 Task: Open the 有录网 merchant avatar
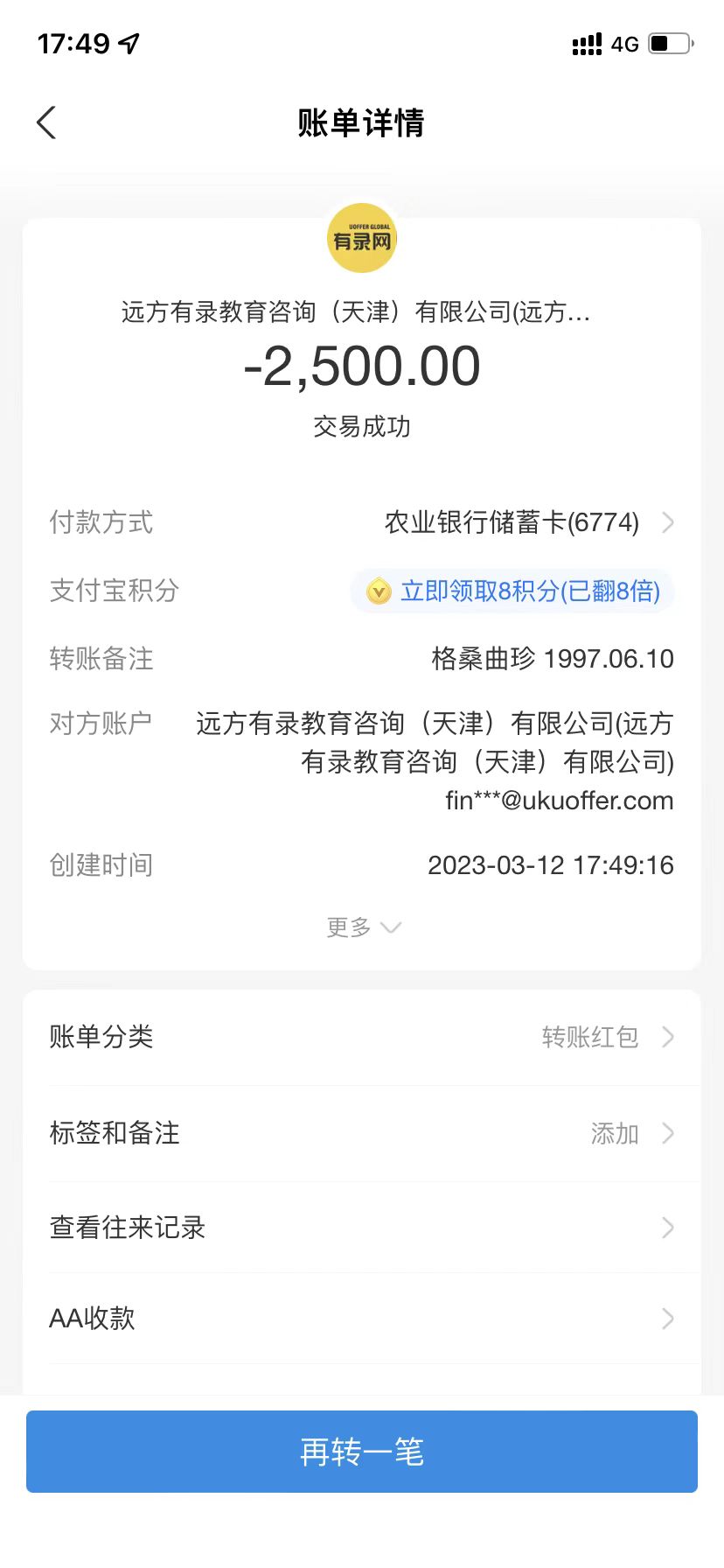pos(362,238)
